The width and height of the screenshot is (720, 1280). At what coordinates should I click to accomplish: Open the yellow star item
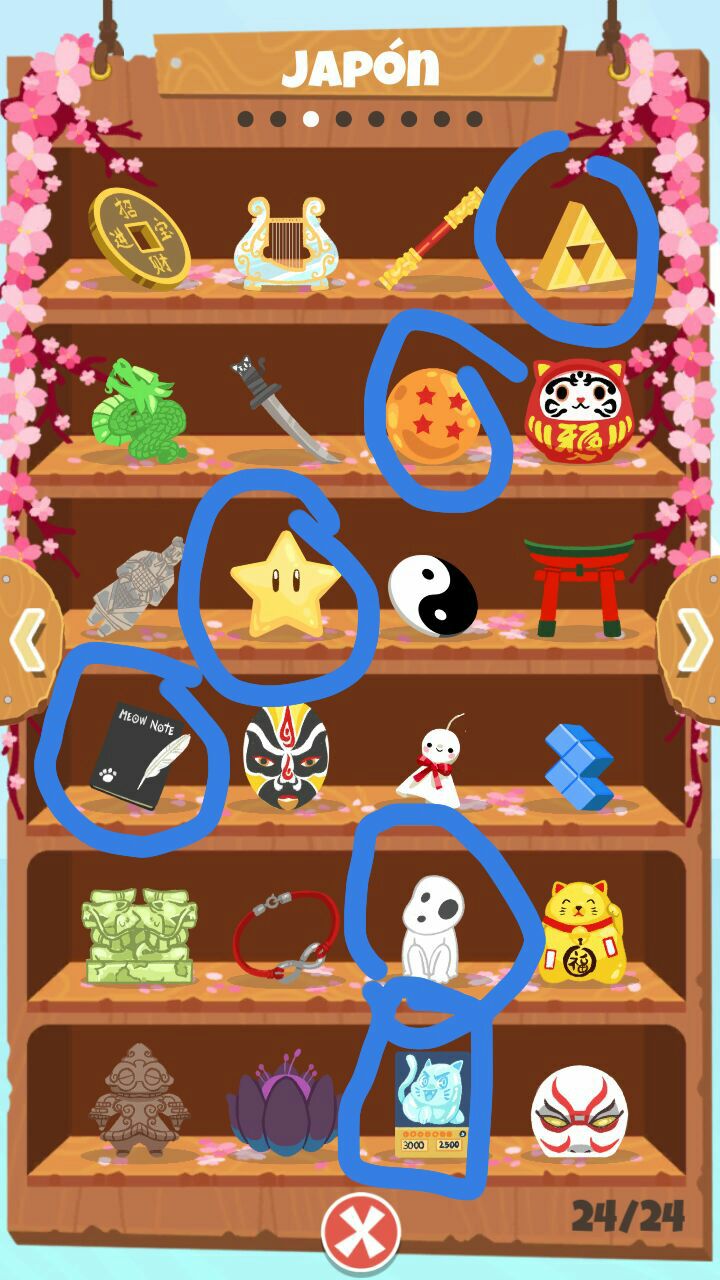click(285, 586)
